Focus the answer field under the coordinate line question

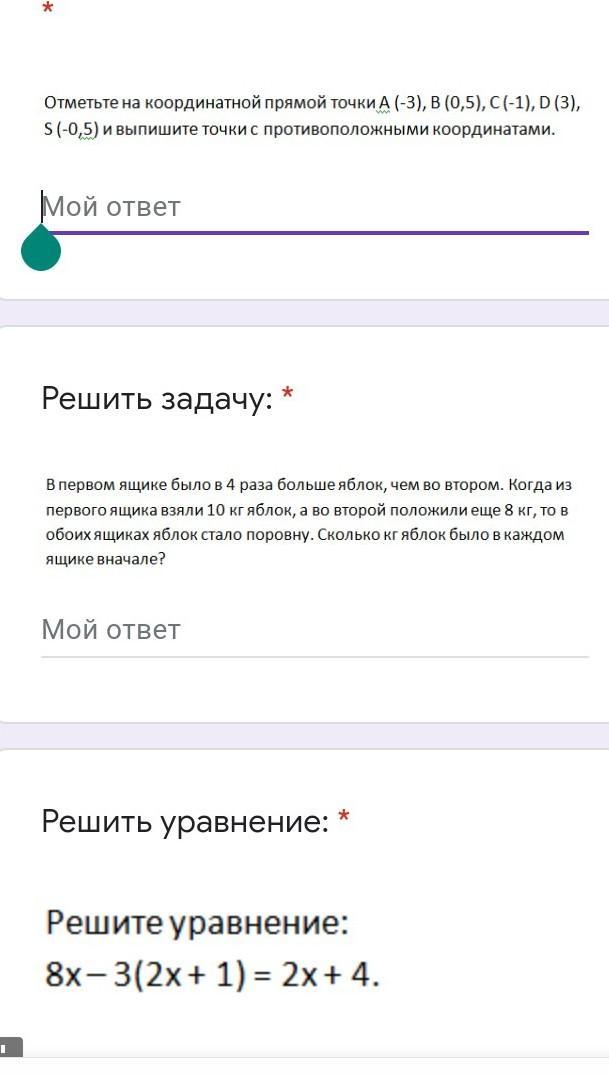coord(314,208)
